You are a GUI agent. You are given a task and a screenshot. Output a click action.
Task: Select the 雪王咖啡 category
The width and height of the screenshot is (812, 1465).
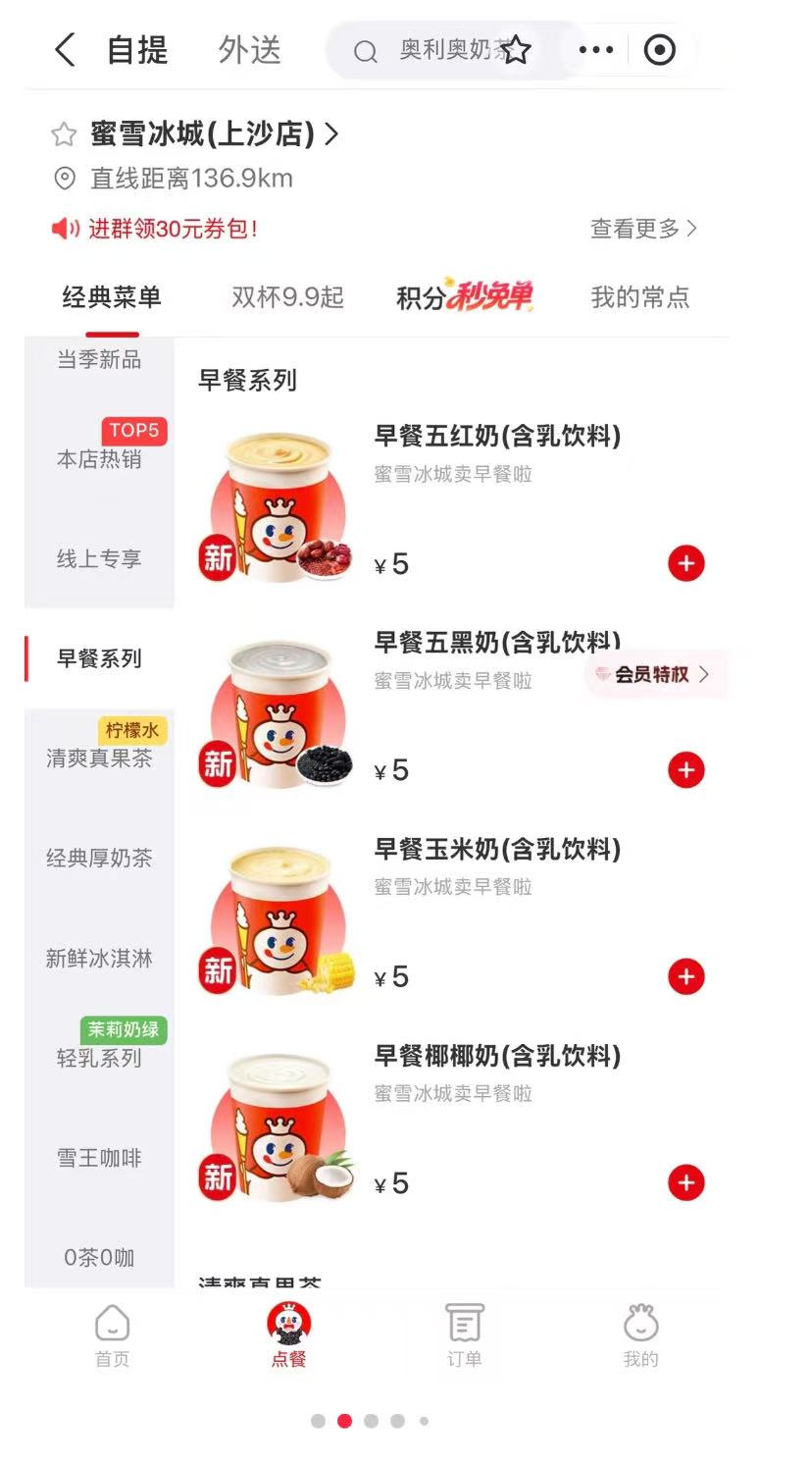99,1158
